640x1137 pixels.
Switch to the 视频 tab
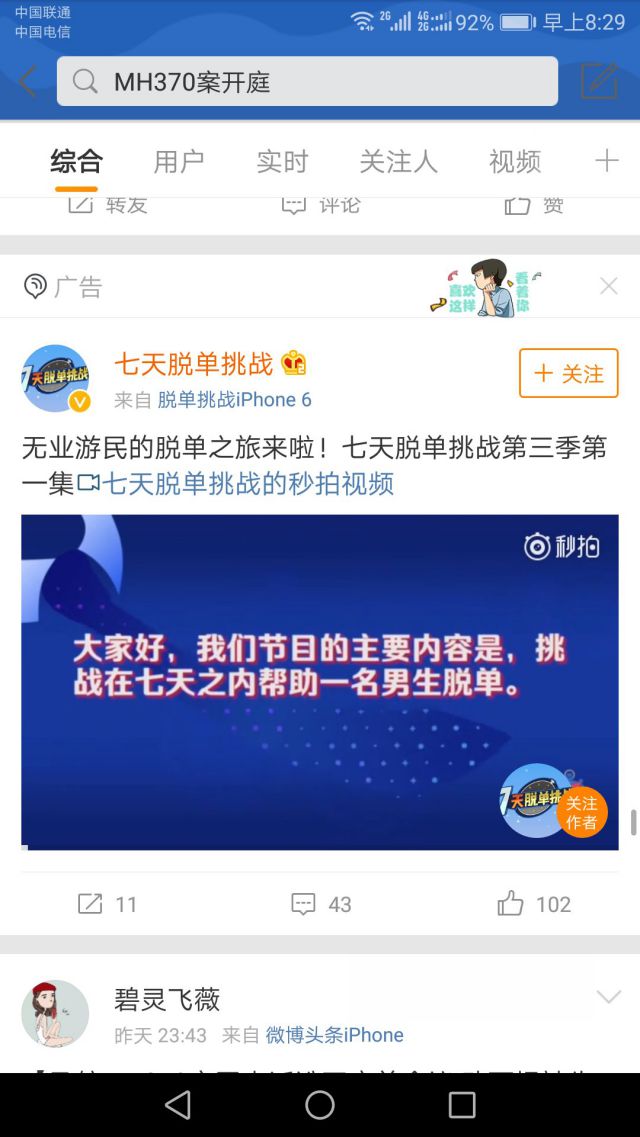515,161
